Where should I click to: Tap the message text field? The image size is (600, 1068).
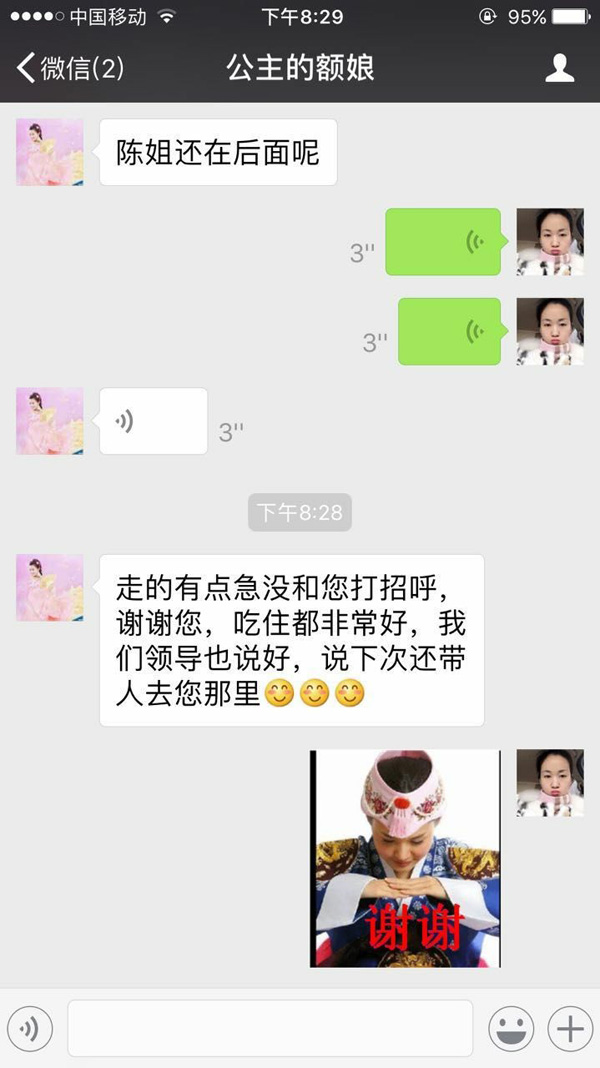click(270, 1028)
